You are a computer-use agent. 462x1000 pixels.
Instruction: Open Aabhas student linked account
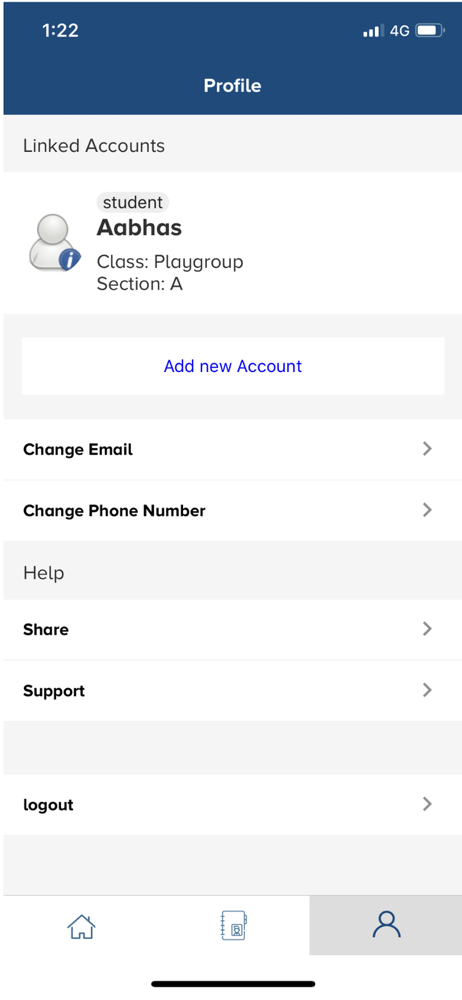pos(233,243)
